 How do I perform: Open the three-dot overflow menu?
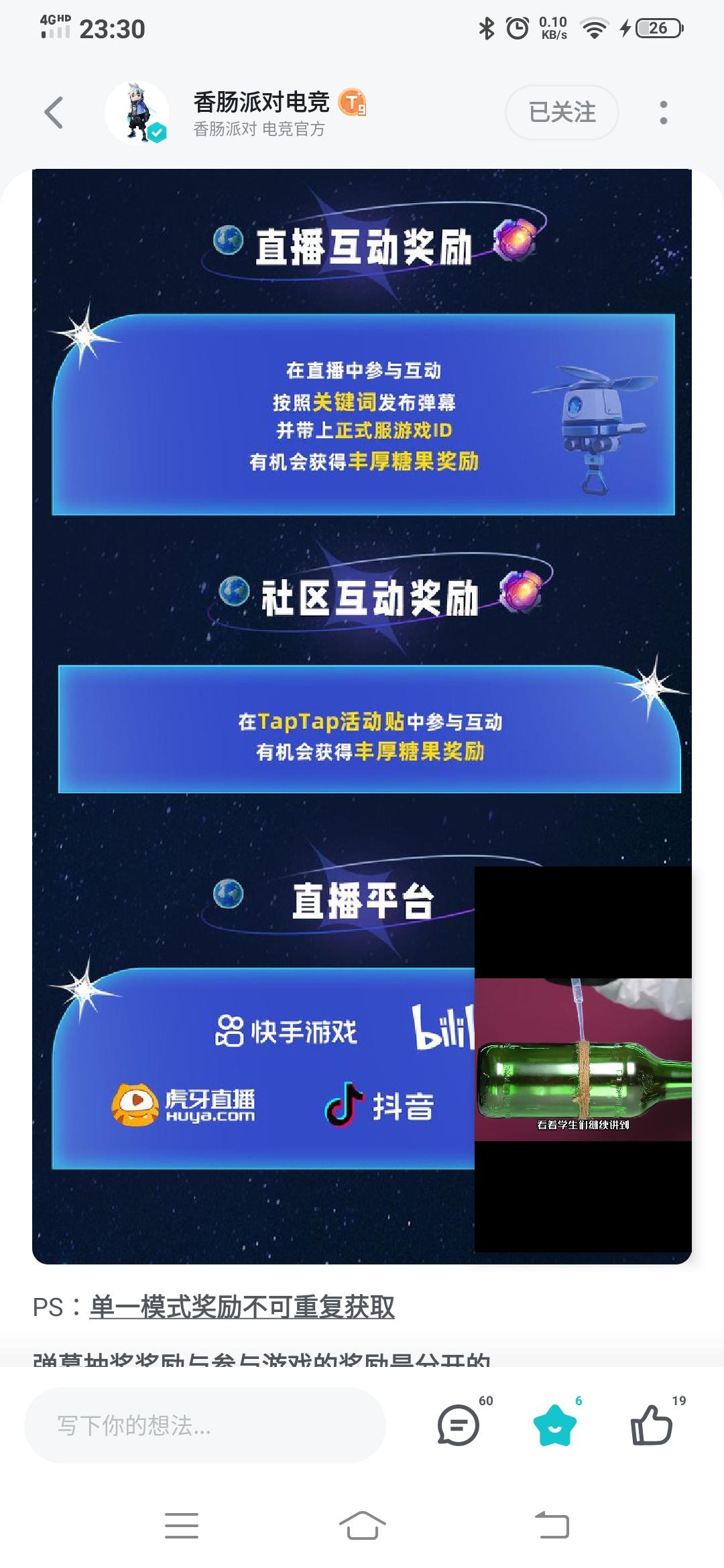[664, 112]
